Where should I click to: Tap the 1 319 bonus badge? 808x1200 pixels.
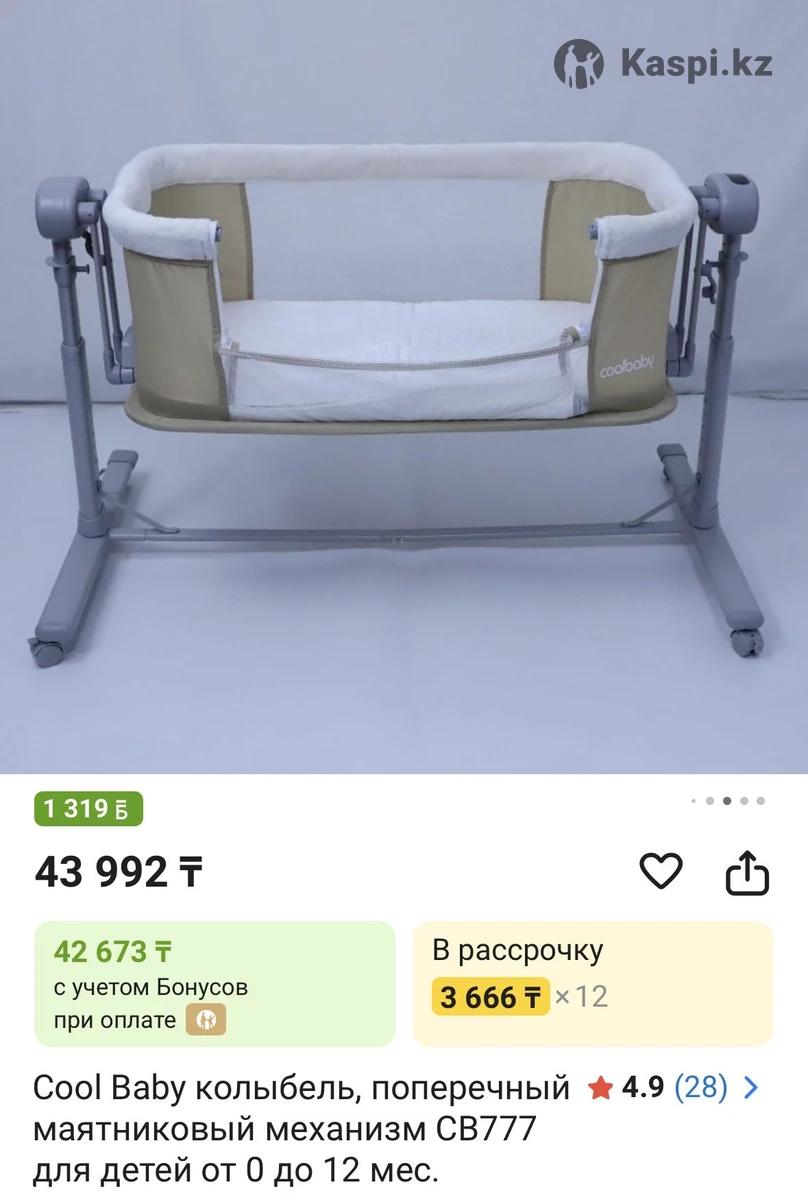pyautogui.click(x=88, y=809)
